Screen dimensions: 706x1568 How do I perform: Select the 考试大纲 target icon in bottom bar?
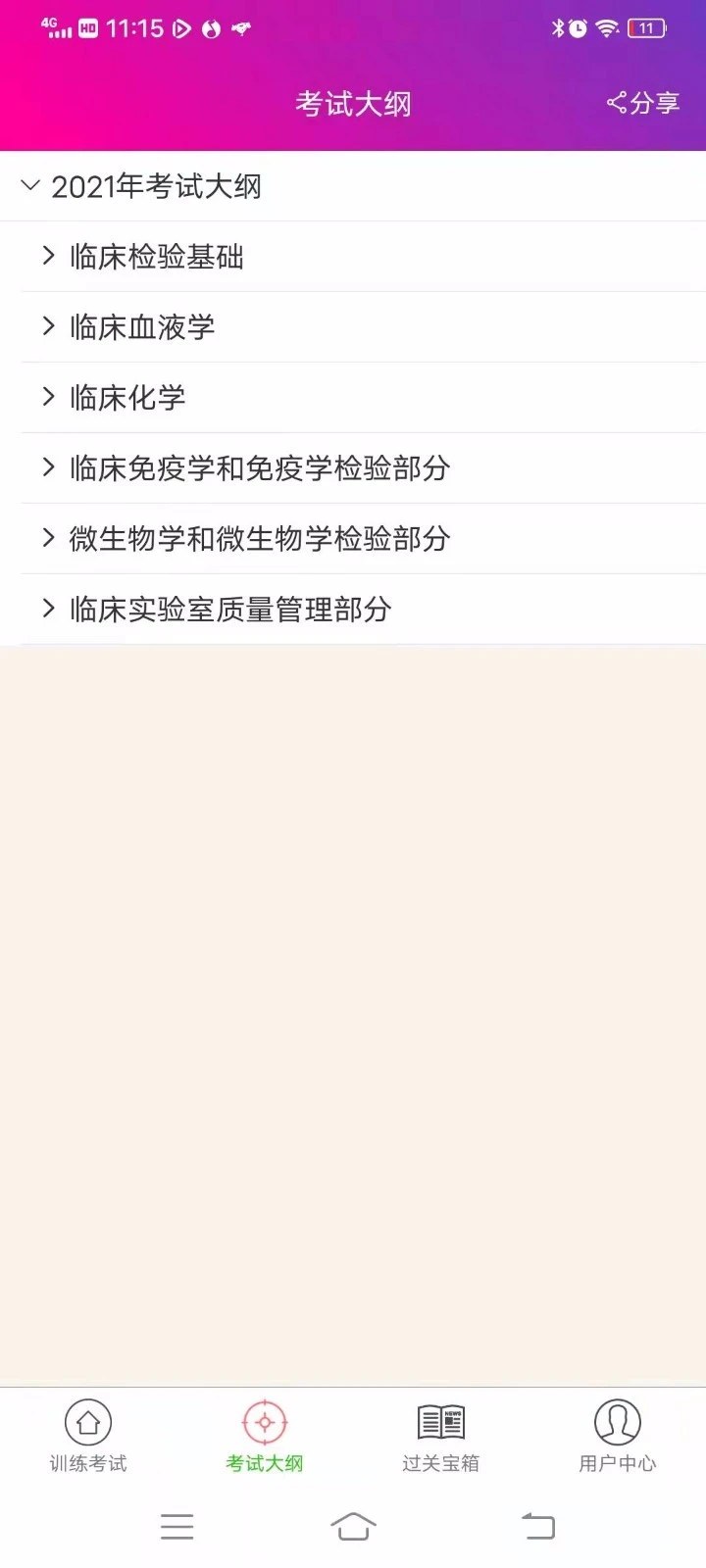coord(263,1421)
